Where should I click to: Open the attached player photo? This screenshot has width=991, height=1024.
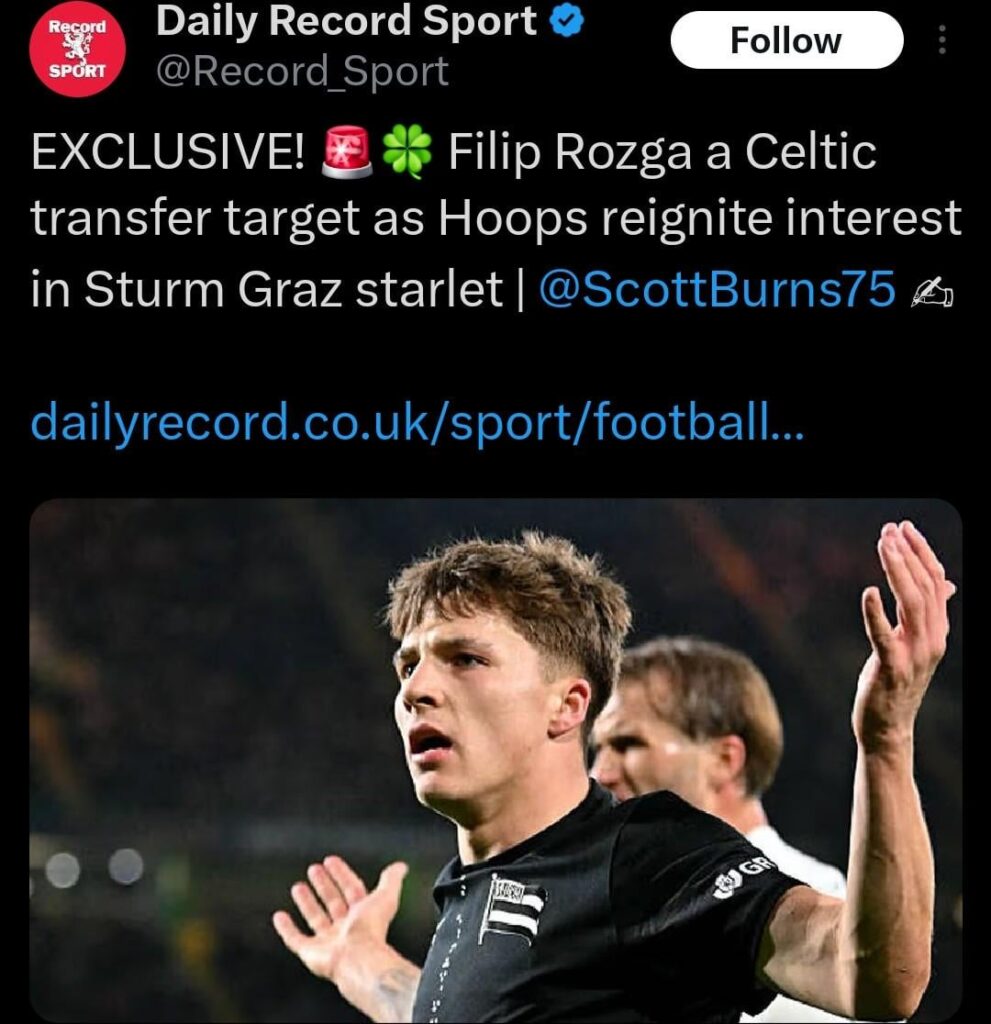point(495,760)
